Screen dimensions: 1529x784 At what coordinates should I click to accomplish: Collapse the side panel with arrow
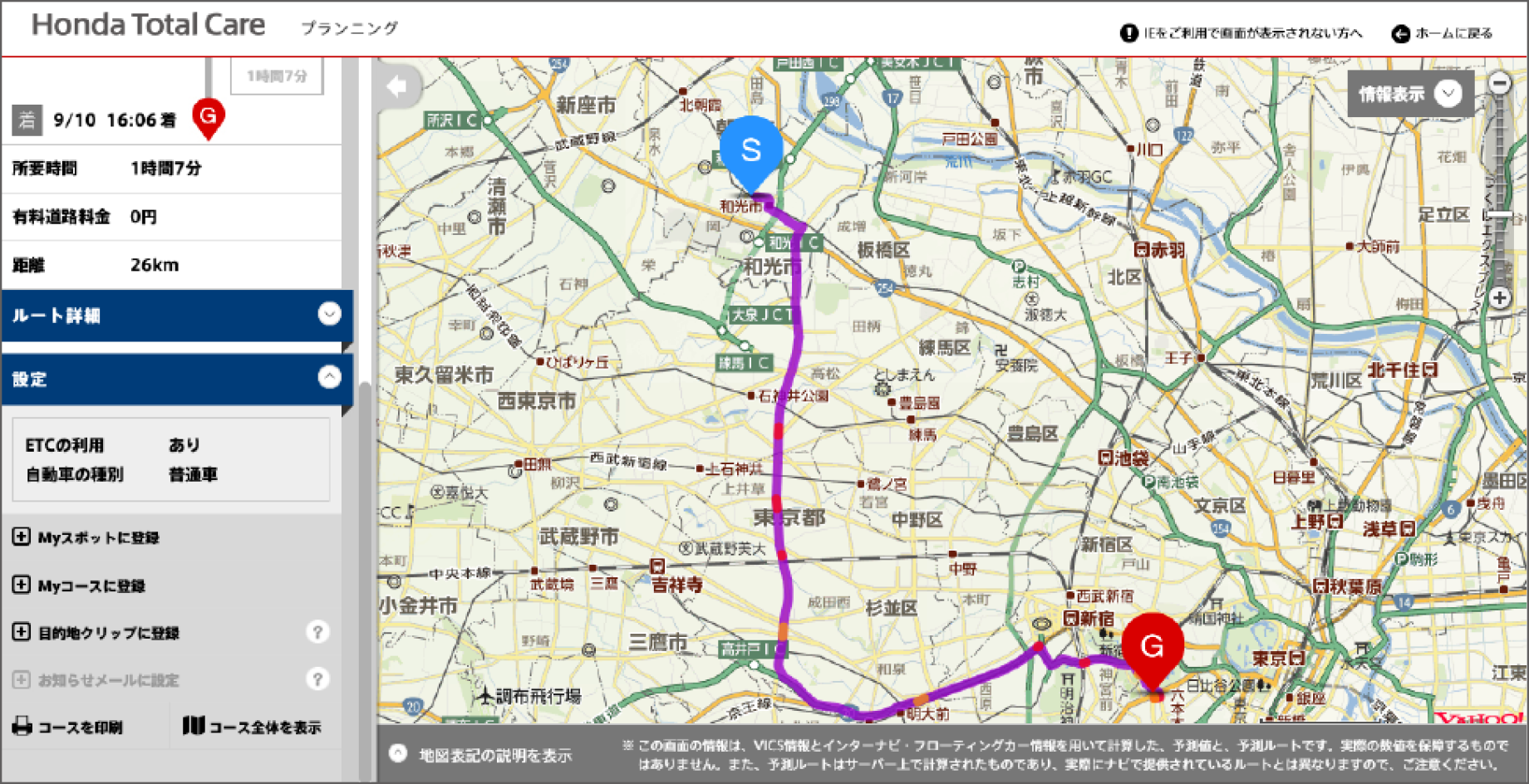click(397, 86)
